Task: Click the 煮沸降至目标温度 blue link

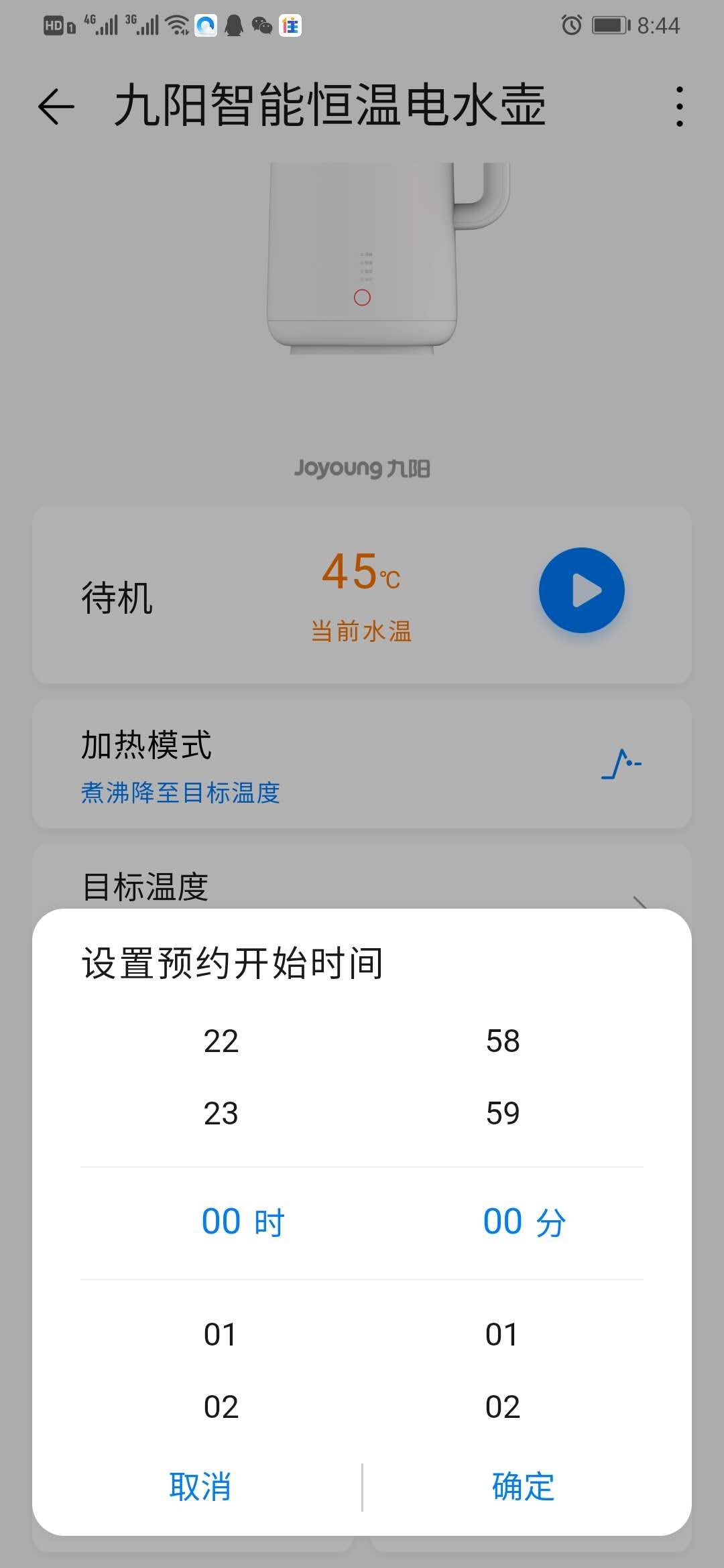Action: [x=180, y=793]
